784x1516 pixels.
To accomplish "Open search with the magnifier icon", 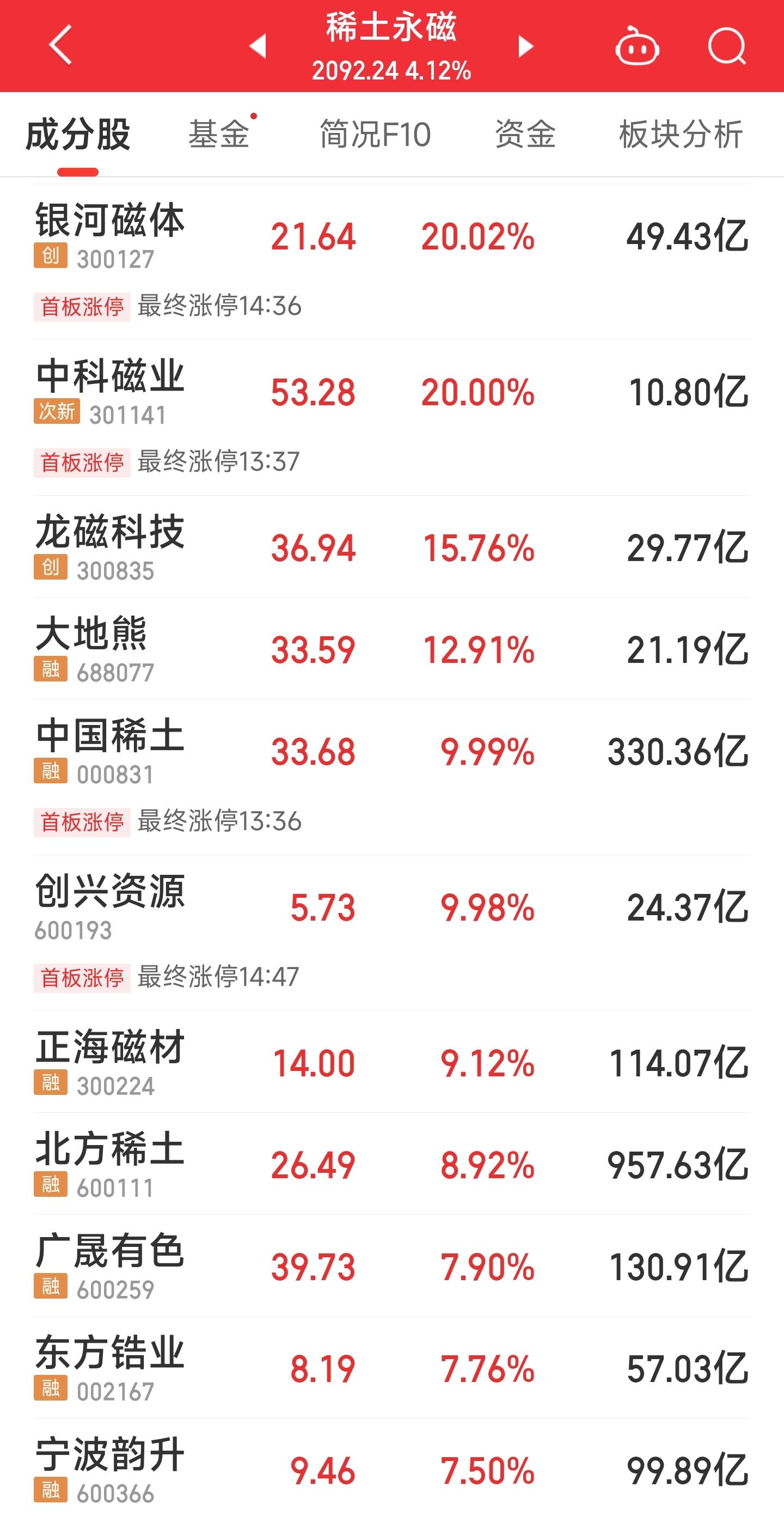I will coord(727,47).
